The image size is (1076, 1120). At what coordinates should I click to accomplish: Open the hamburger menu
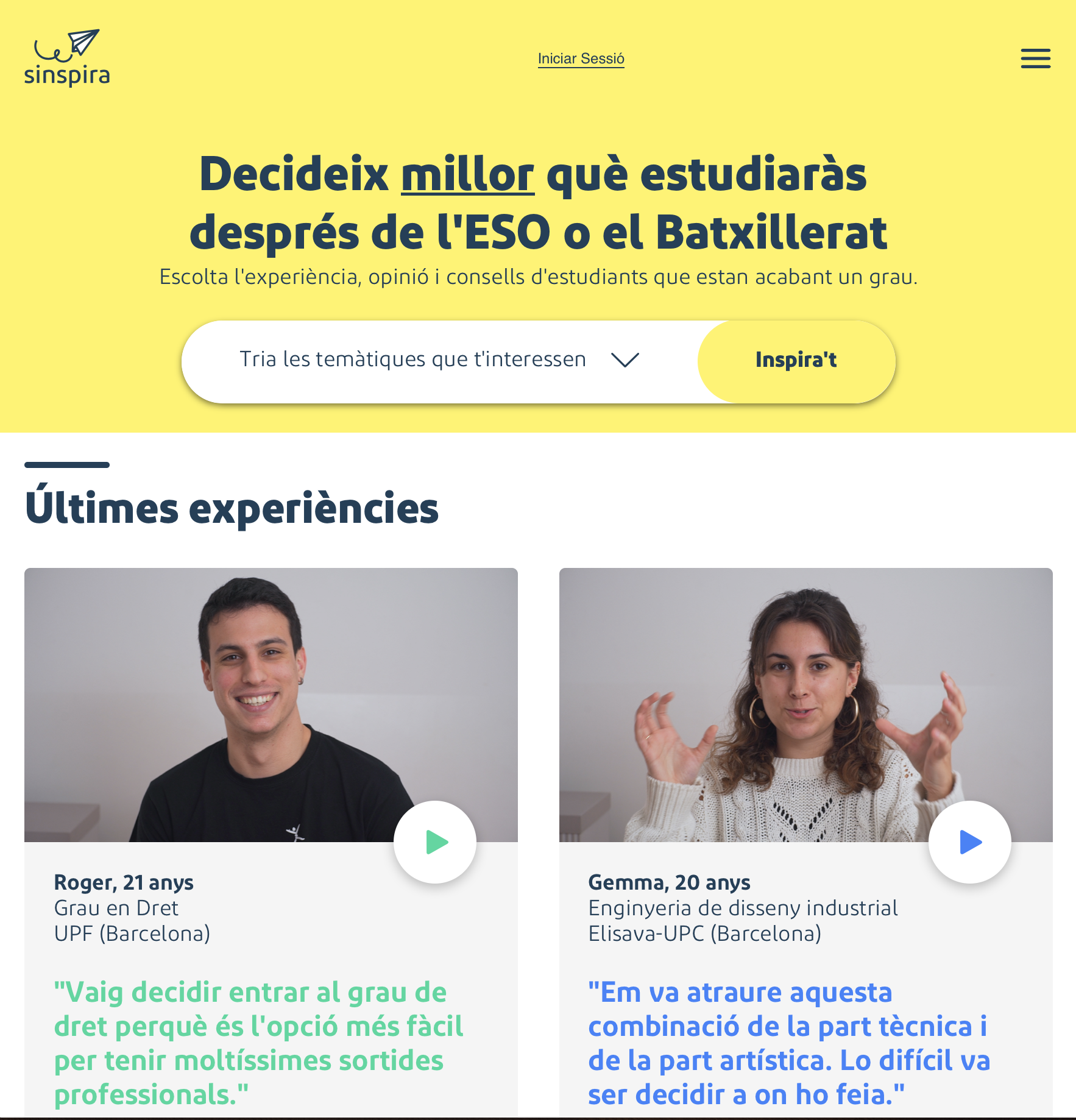(1035, 58)
